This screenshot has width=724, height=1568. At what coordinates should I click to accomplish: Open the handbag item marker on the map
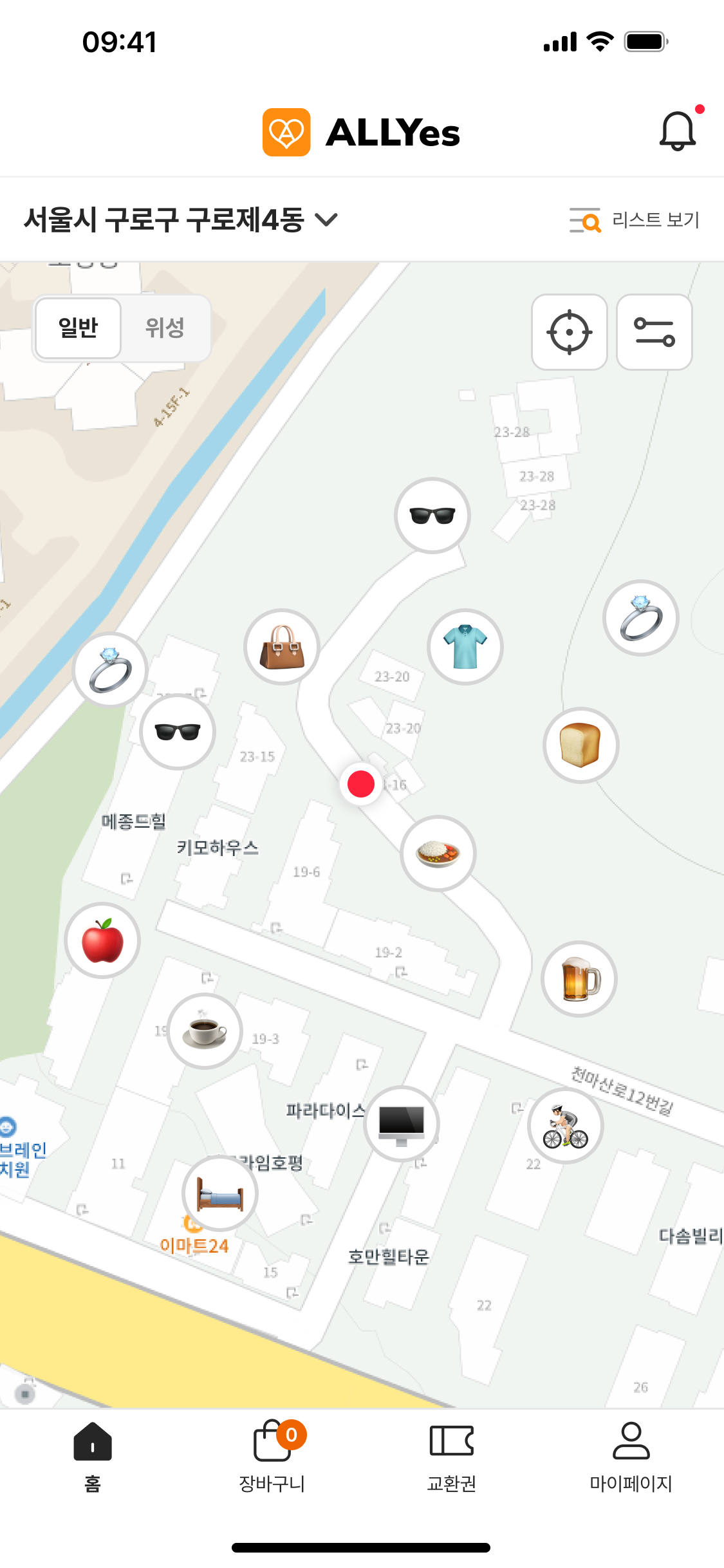tap(281, 647)
